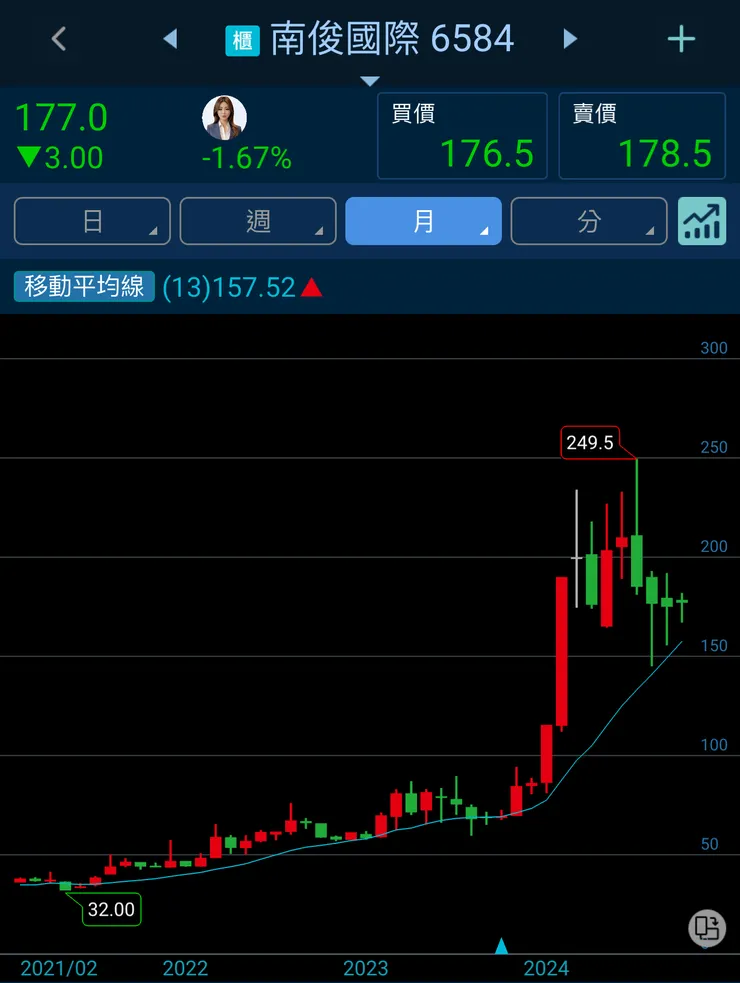Tap the analyst avatar picture

[224, 118]
